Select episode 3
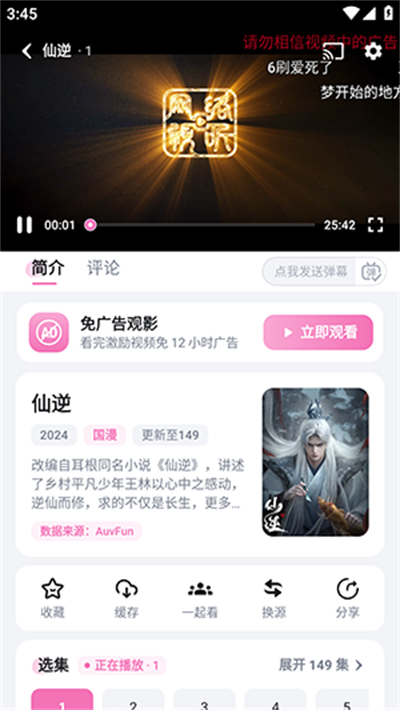This screenshot has width=400, height=710. click(204, 700)
